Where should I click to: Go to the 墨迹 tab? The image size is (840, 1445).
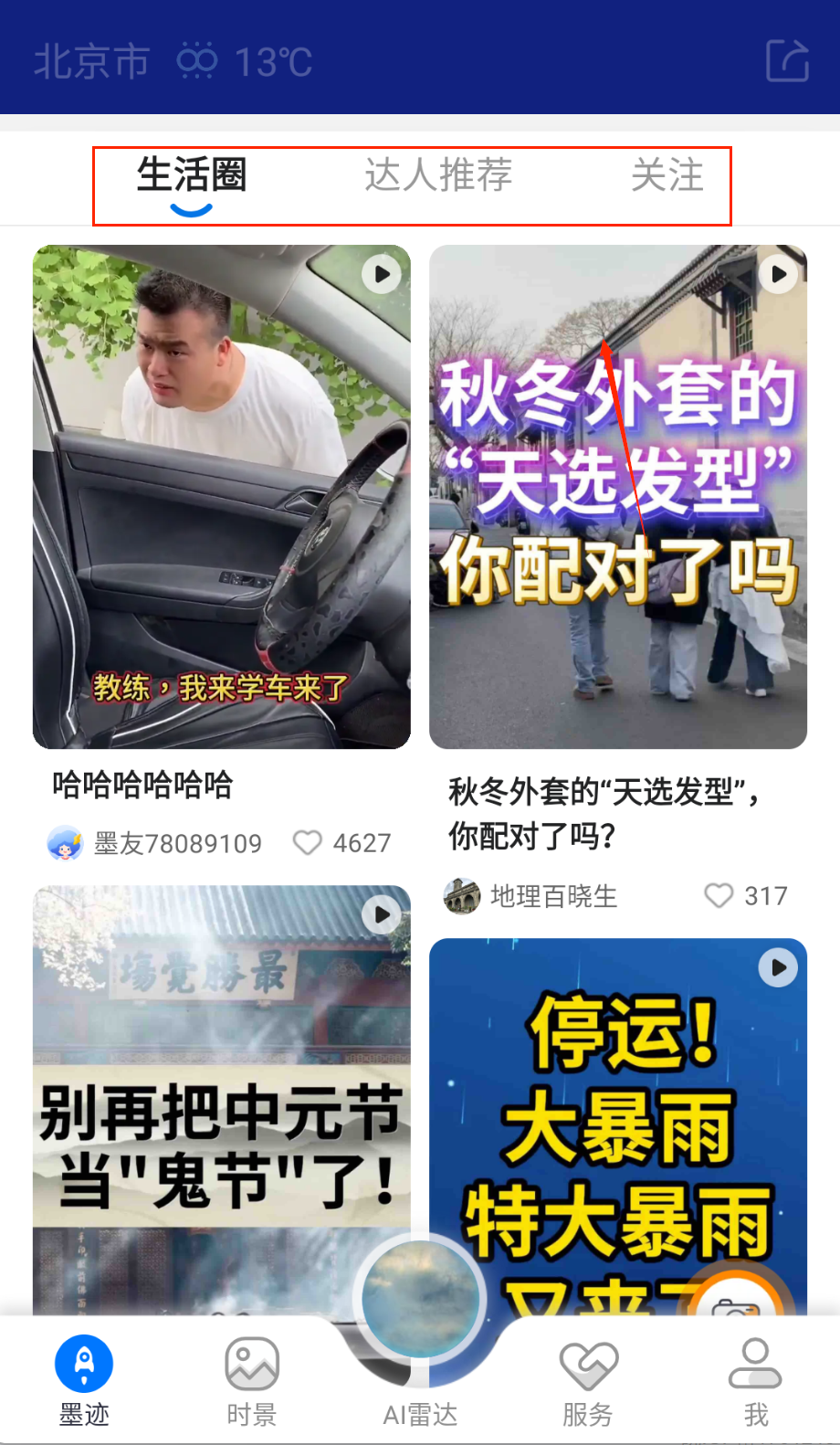point(84,1379)
